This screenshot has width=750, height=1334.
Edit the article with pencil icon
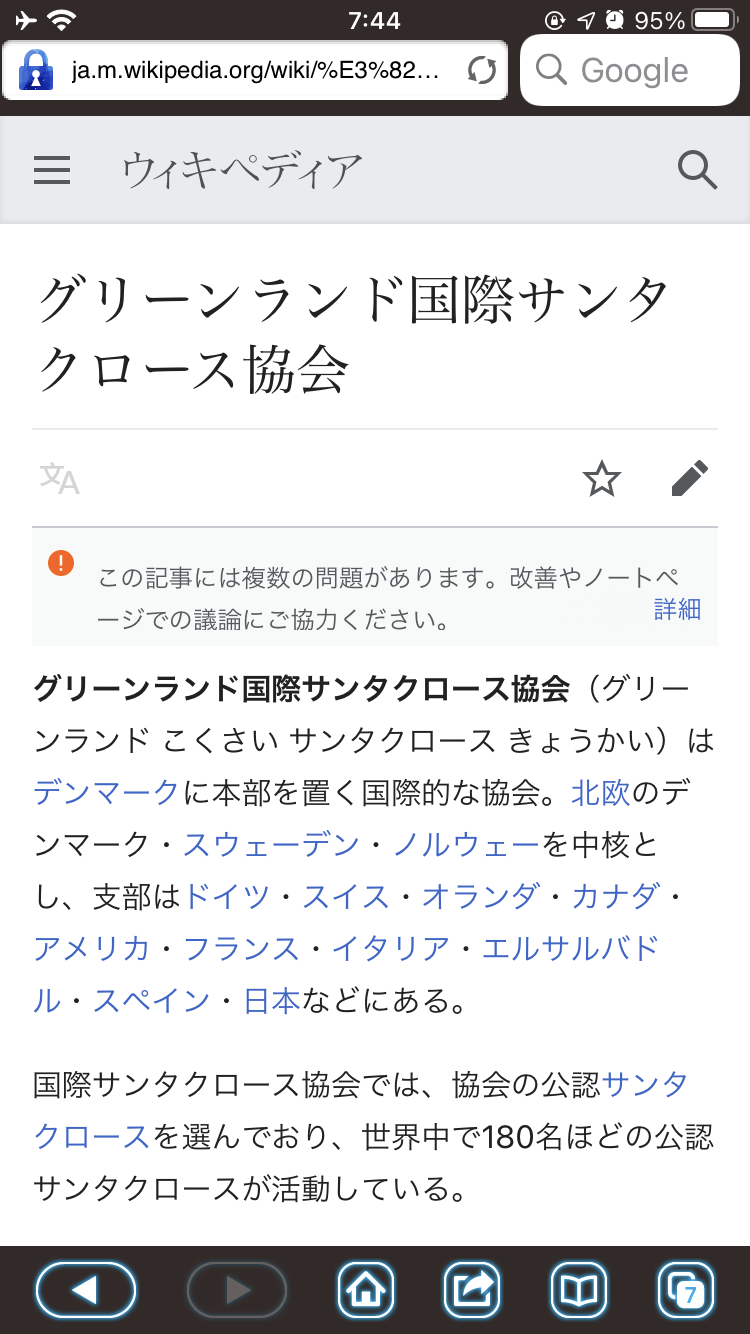(x=689, y=479)
